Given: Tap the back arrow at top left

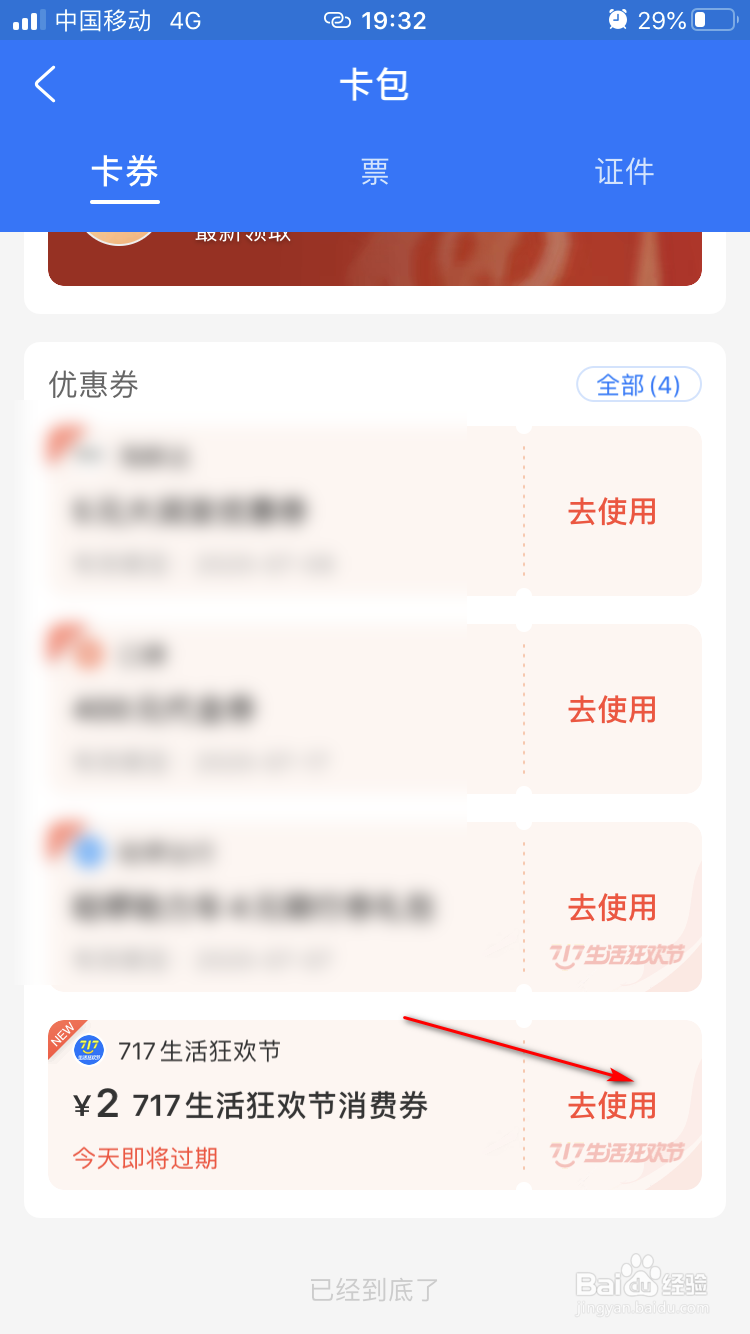Looking at the screenshot, I should [x=44, y=85].
